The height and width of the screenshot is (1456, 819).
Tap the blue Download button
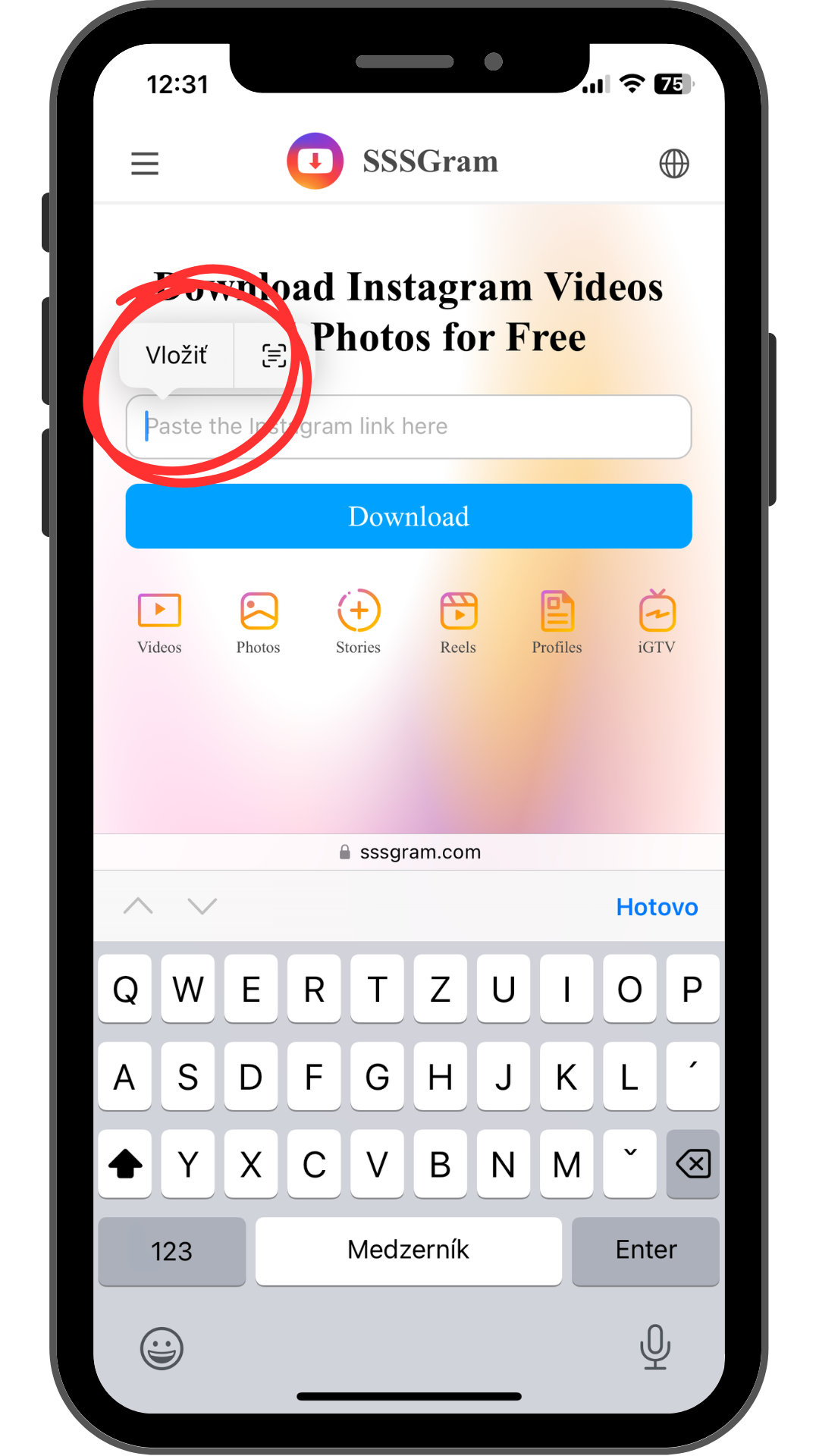[x=409, y=516]
